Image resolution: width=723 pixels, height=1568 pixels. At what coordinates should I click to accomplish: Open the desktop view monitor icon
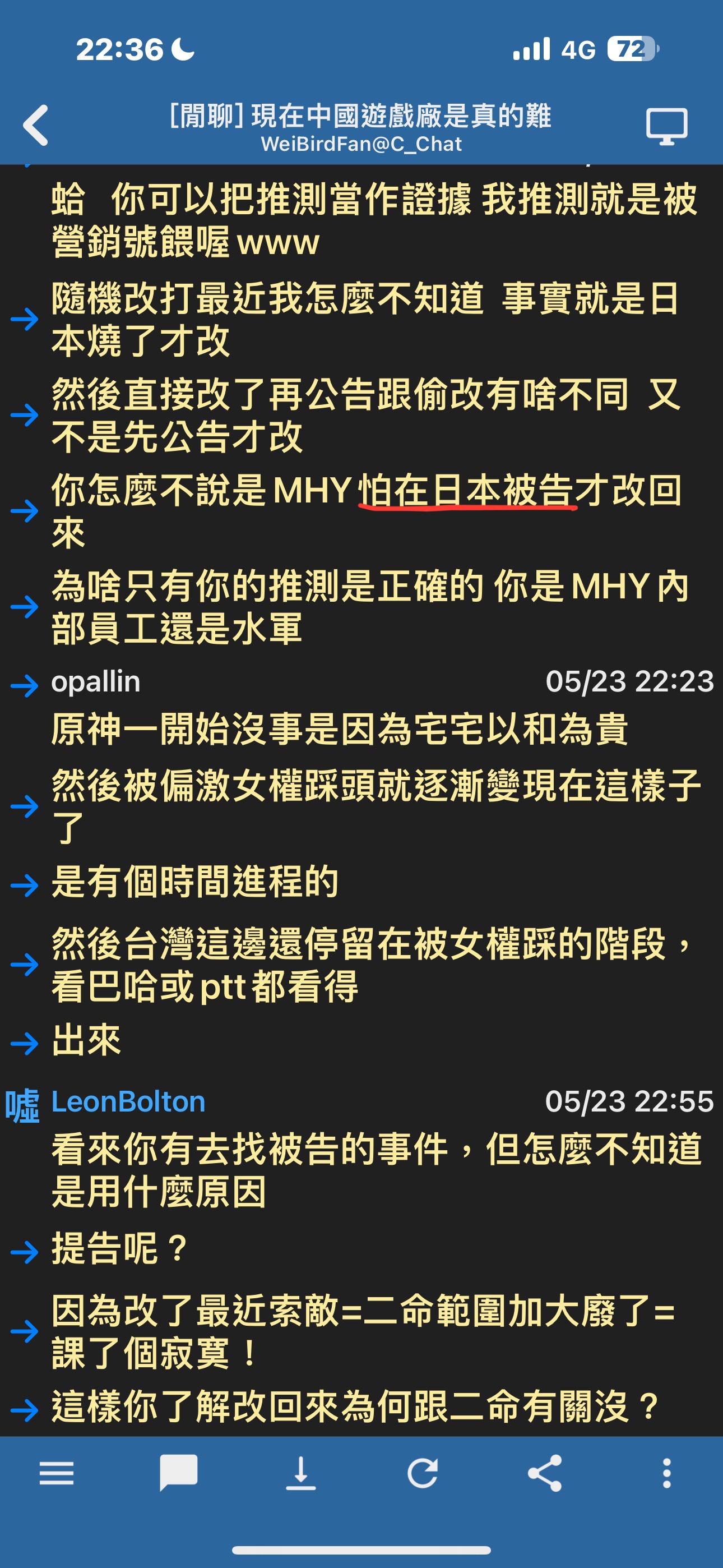667,126
